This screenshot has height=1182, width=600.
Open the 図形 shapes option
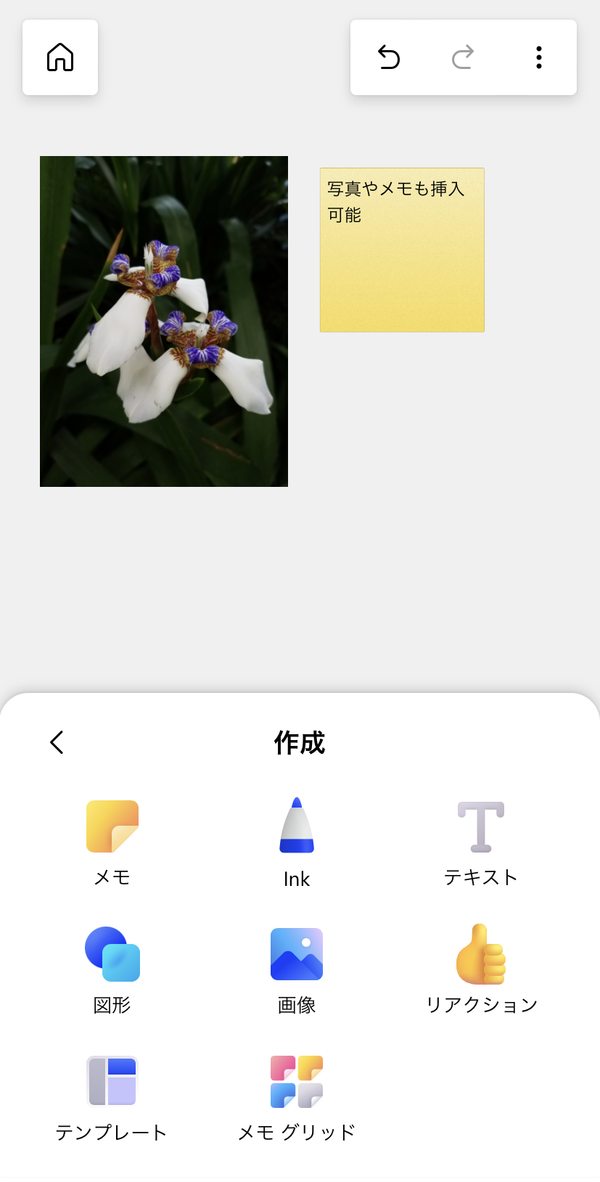[x=112, y=971]
